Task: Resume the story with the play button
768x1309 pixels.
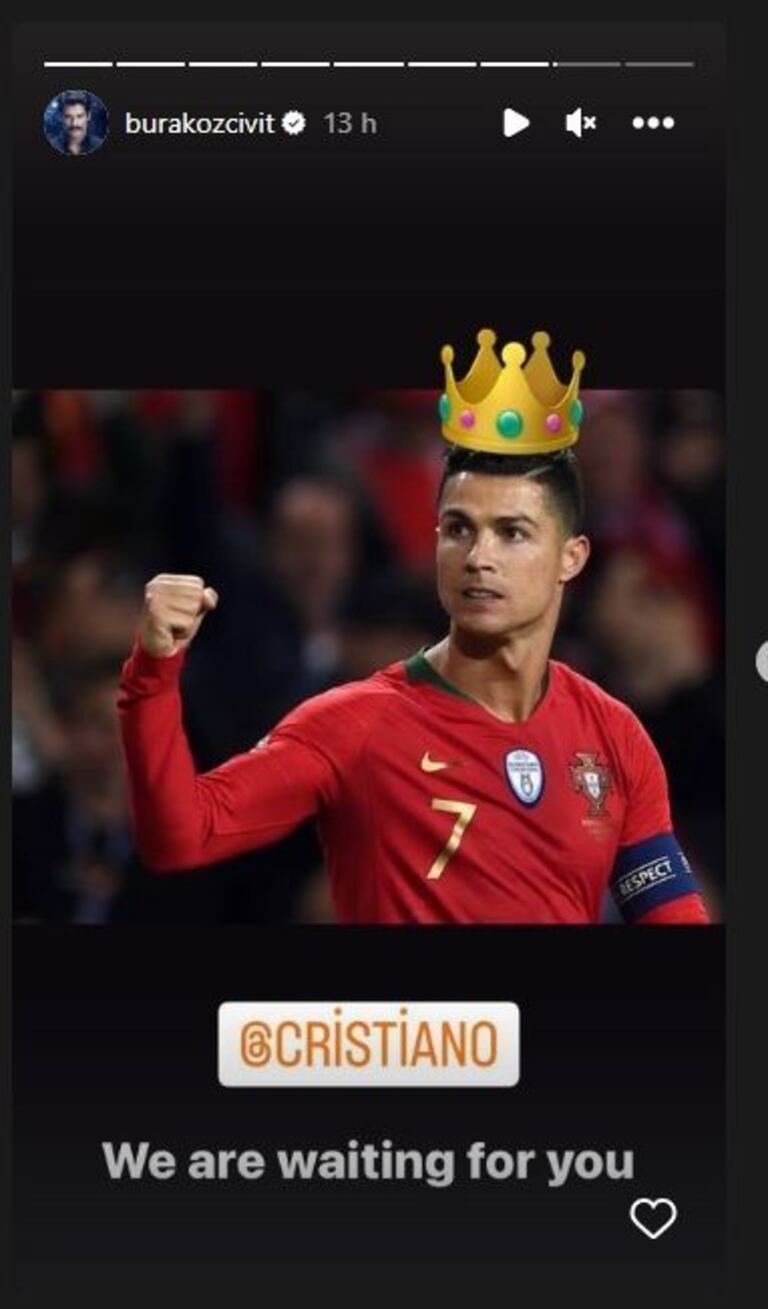Action: 515,123
